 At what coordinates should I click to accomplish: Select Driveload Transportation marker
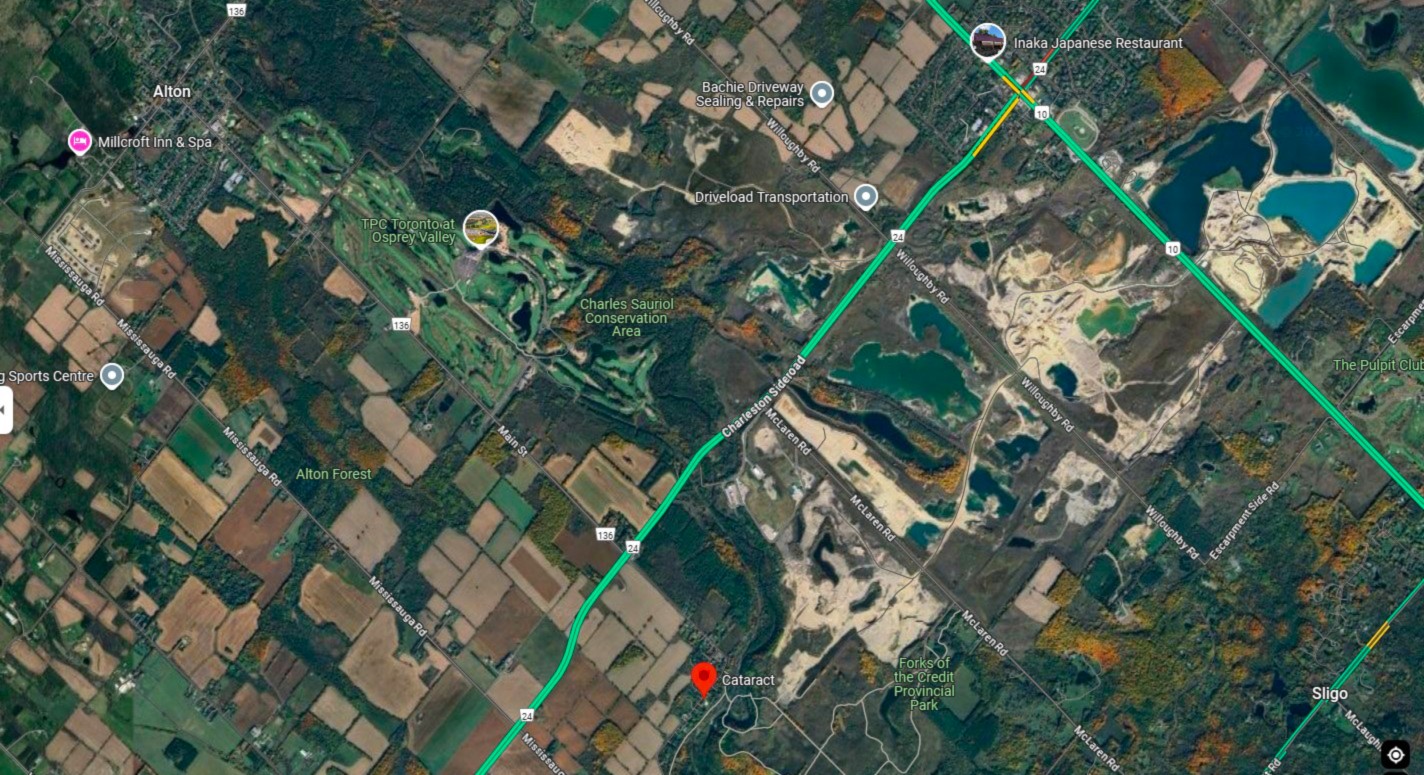click(866, 197)
